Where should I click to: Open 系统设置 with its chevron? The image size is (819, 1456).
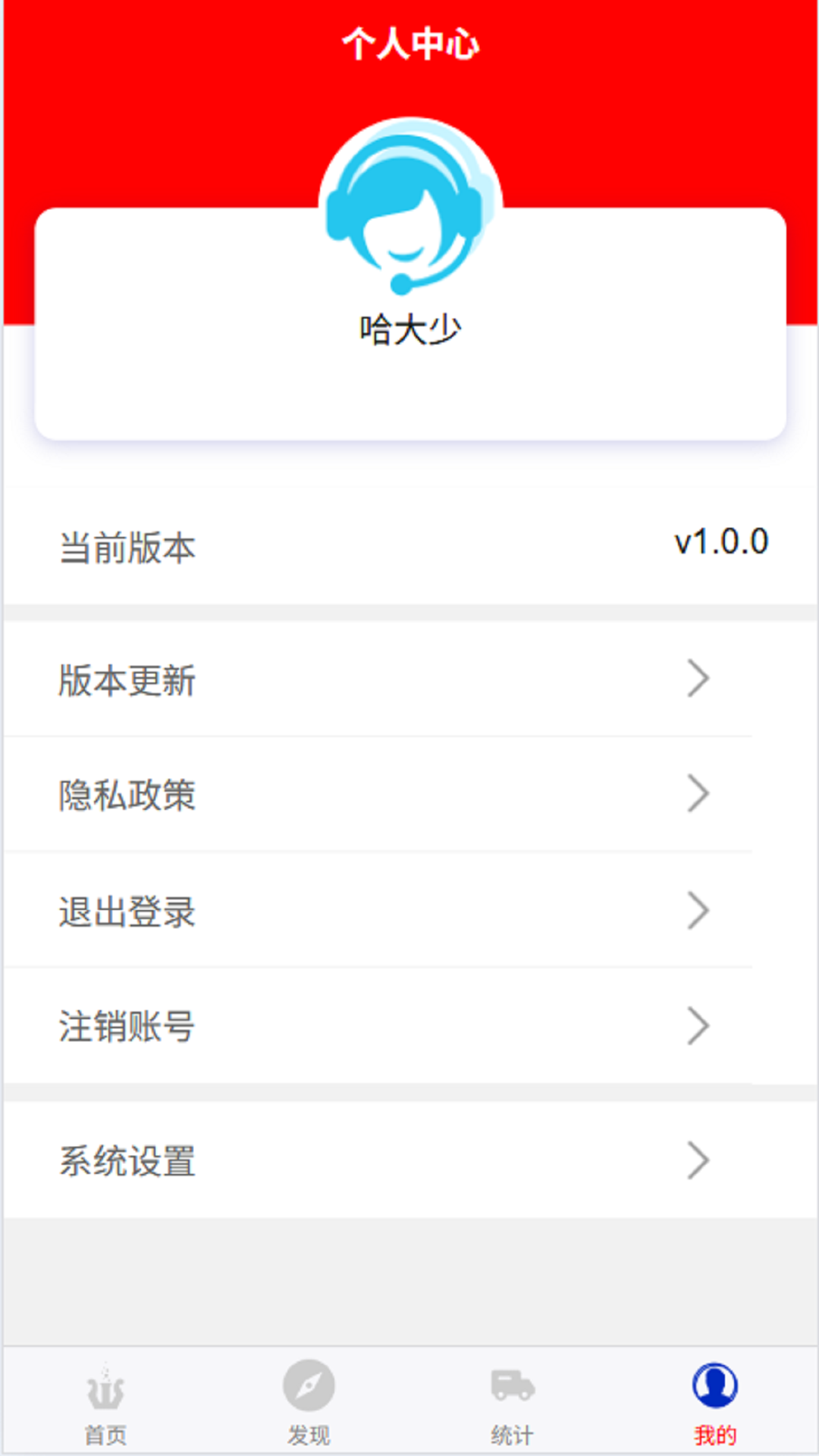pos(696,1159)
